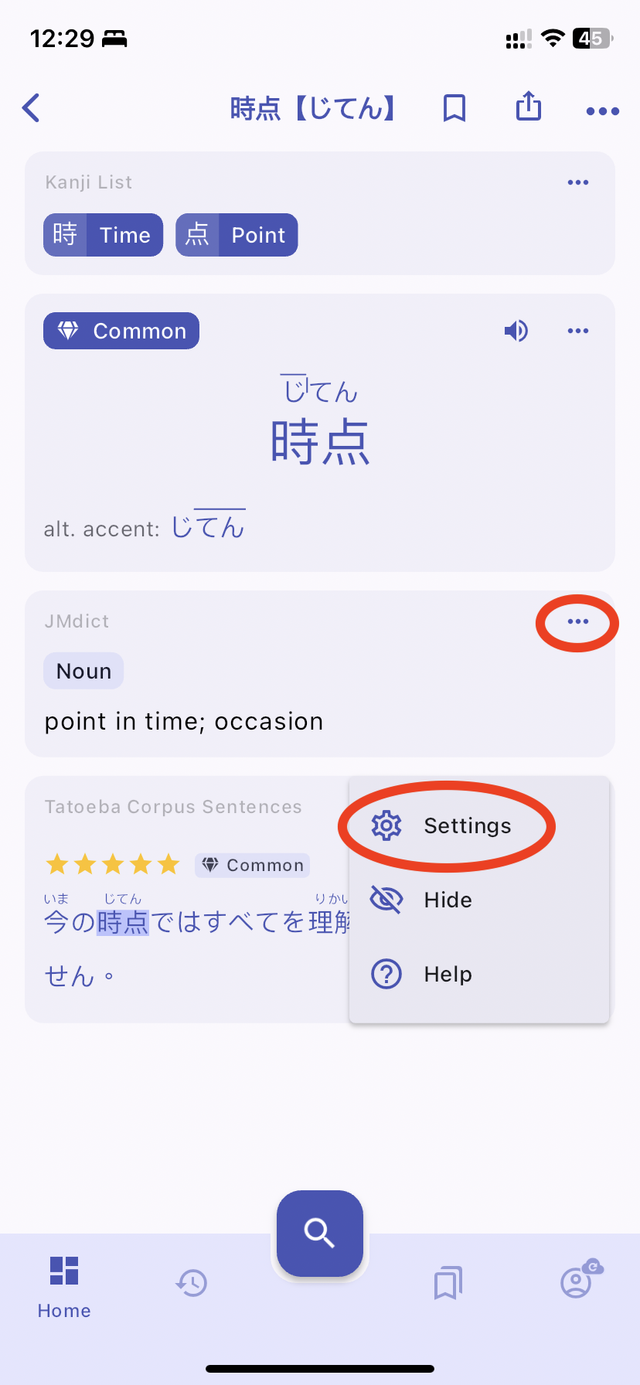
Task: Play the pronunciation audio
Action: [516, 331]
